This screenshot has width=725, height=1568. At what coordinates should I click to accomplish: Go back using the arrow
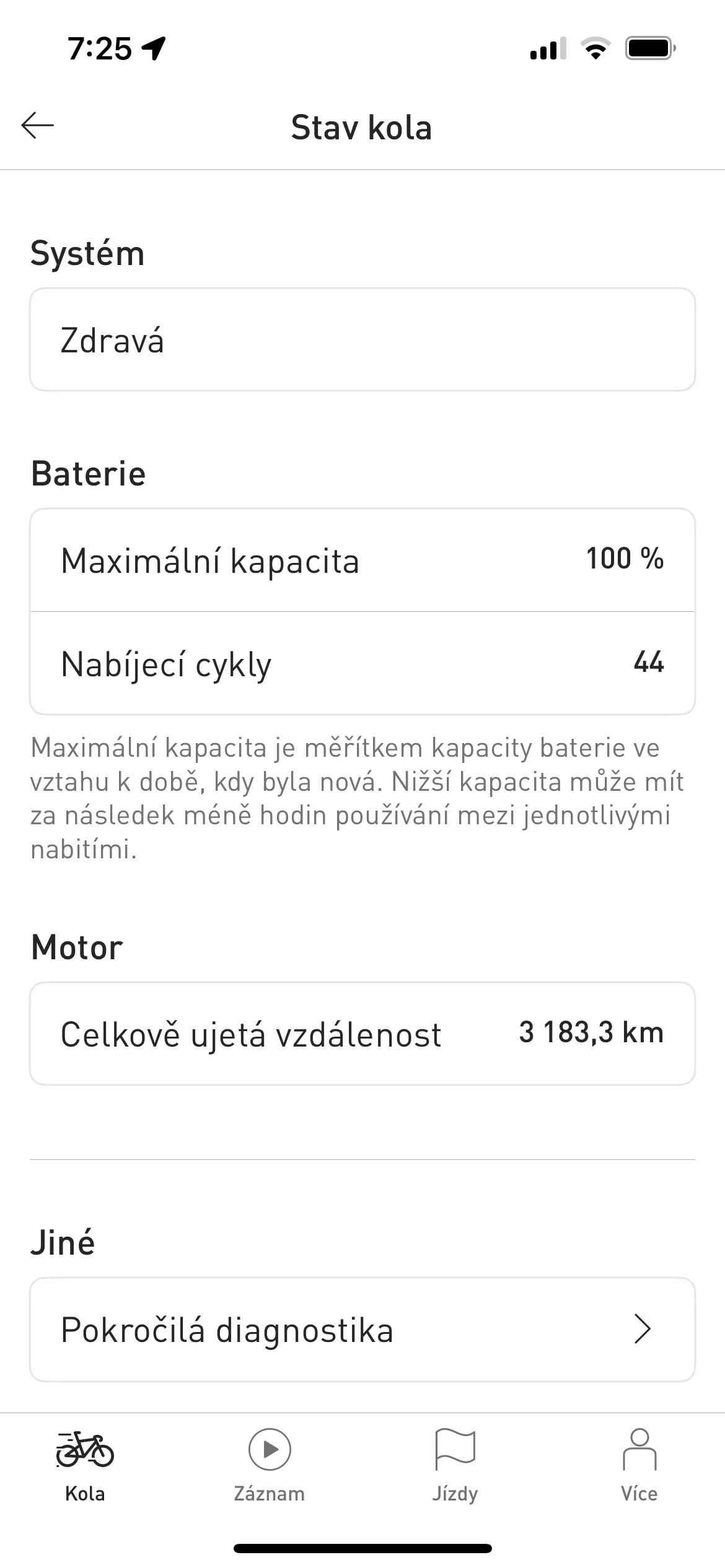(37, 126)
